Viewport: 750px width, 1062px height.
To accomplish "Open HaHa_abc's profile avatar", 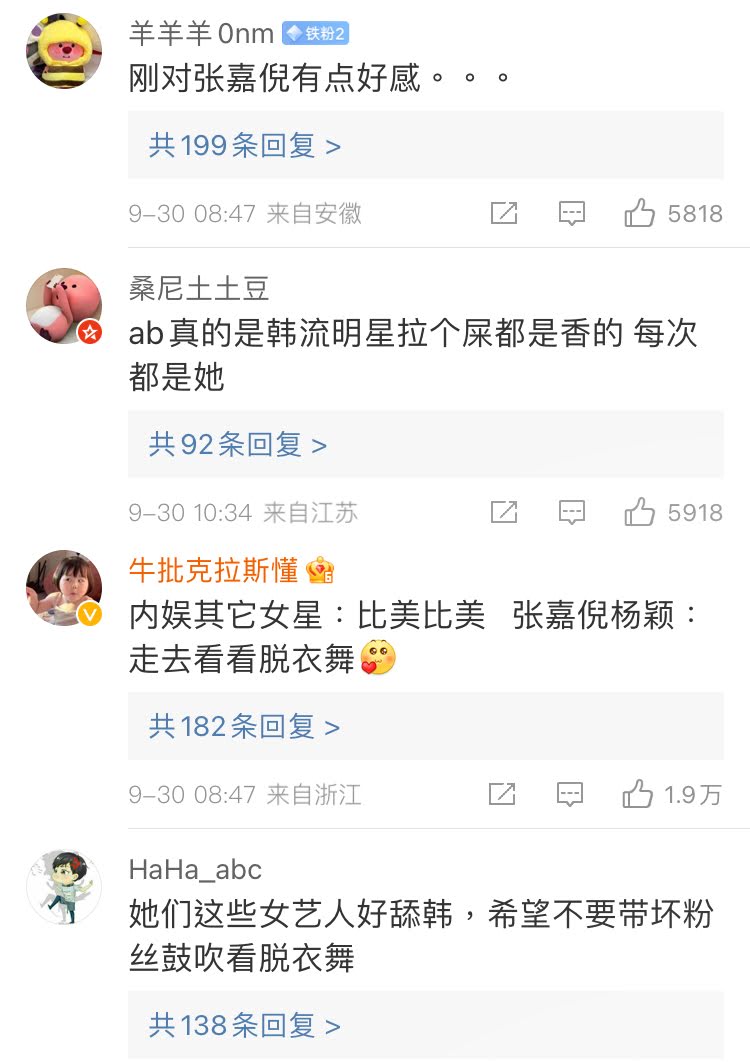I will (x=64, y=887).
